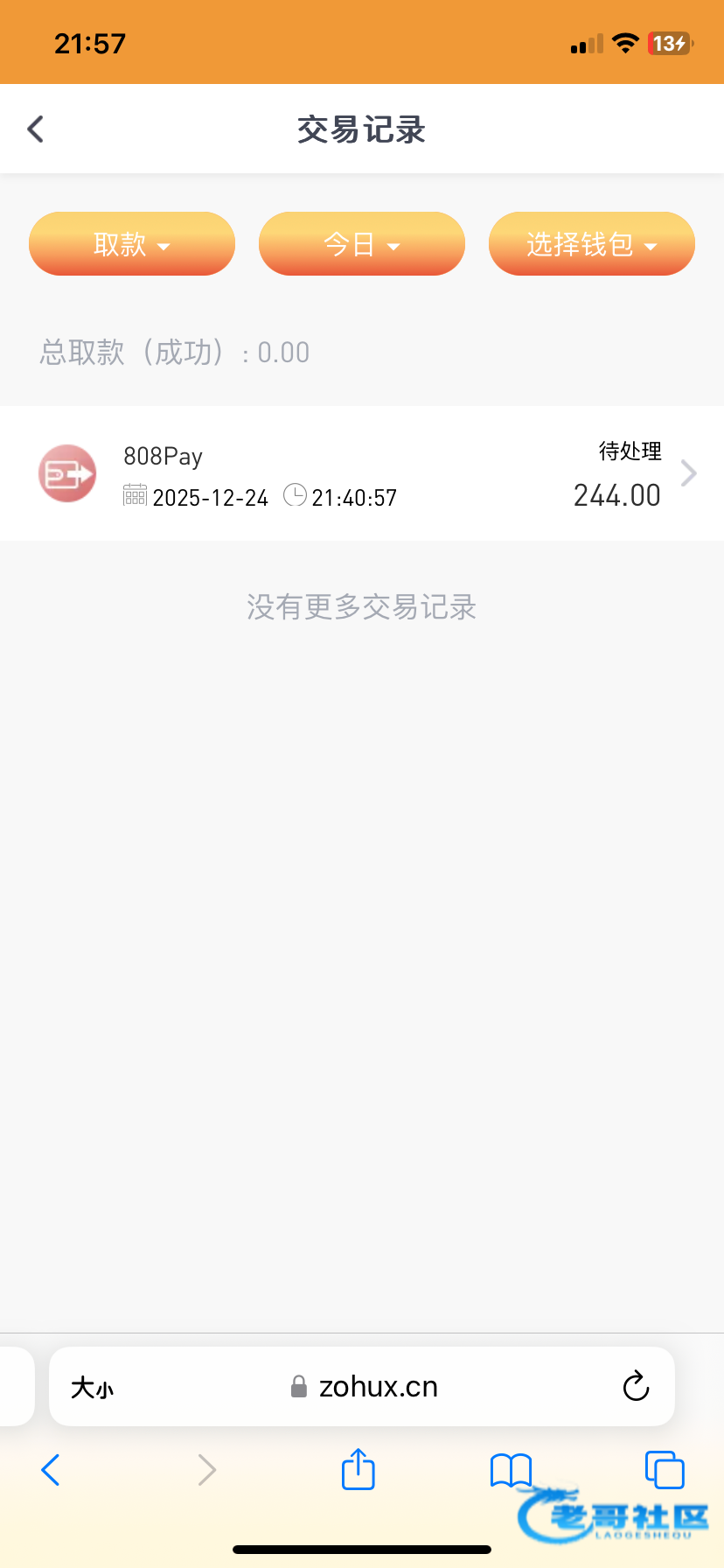
Task: Open the 大小 page settings menu
Action: (92, 1388)
